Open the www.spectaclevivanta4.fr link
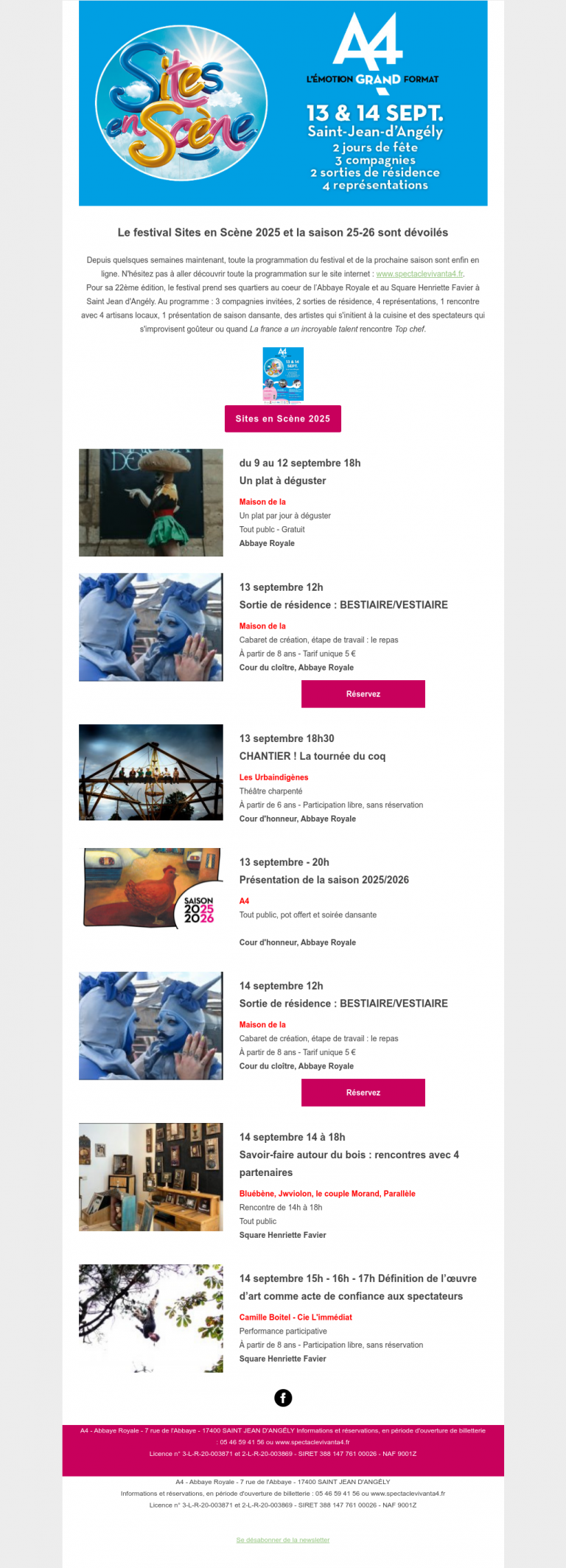Viewport: 566px width, 1568px height. click(419, 273)
